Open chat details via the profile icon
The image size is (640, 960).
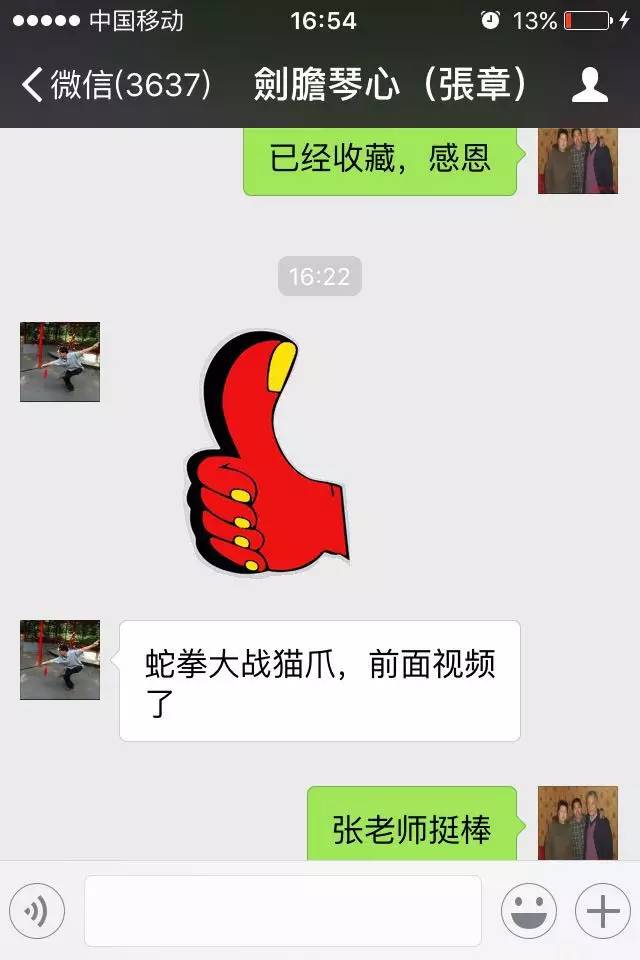(590, 85)
